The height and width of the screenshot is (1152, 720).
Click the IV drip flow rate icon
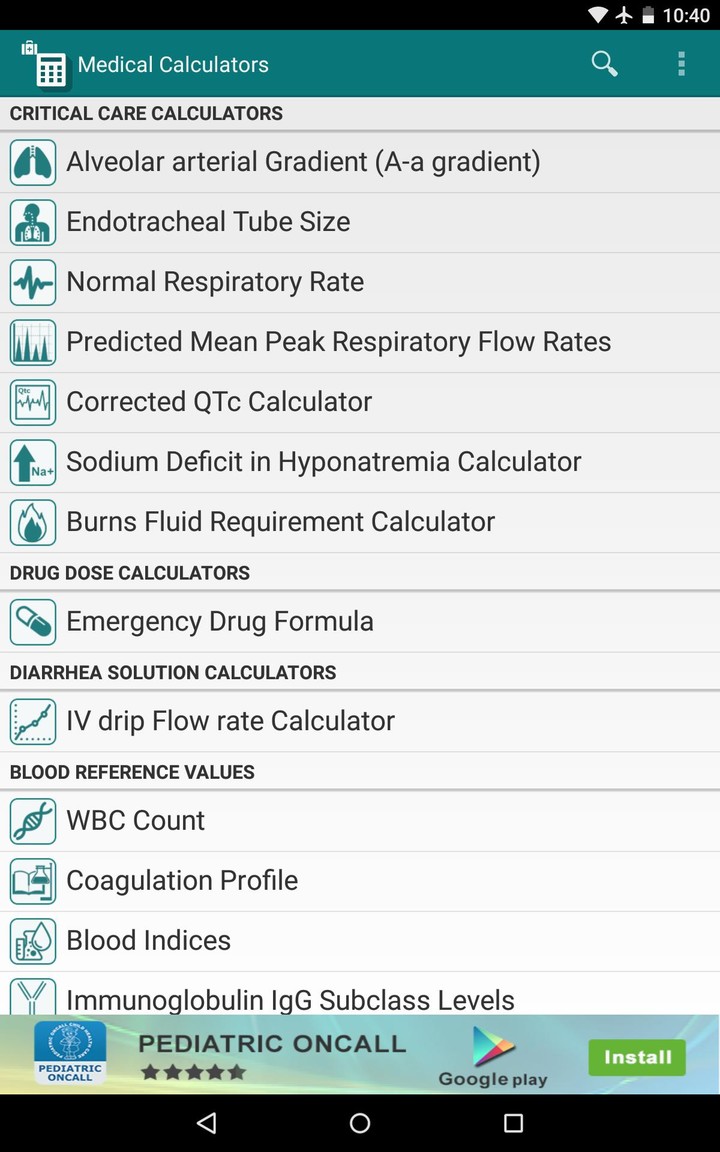pyautogui.click(x=32, y=720)
